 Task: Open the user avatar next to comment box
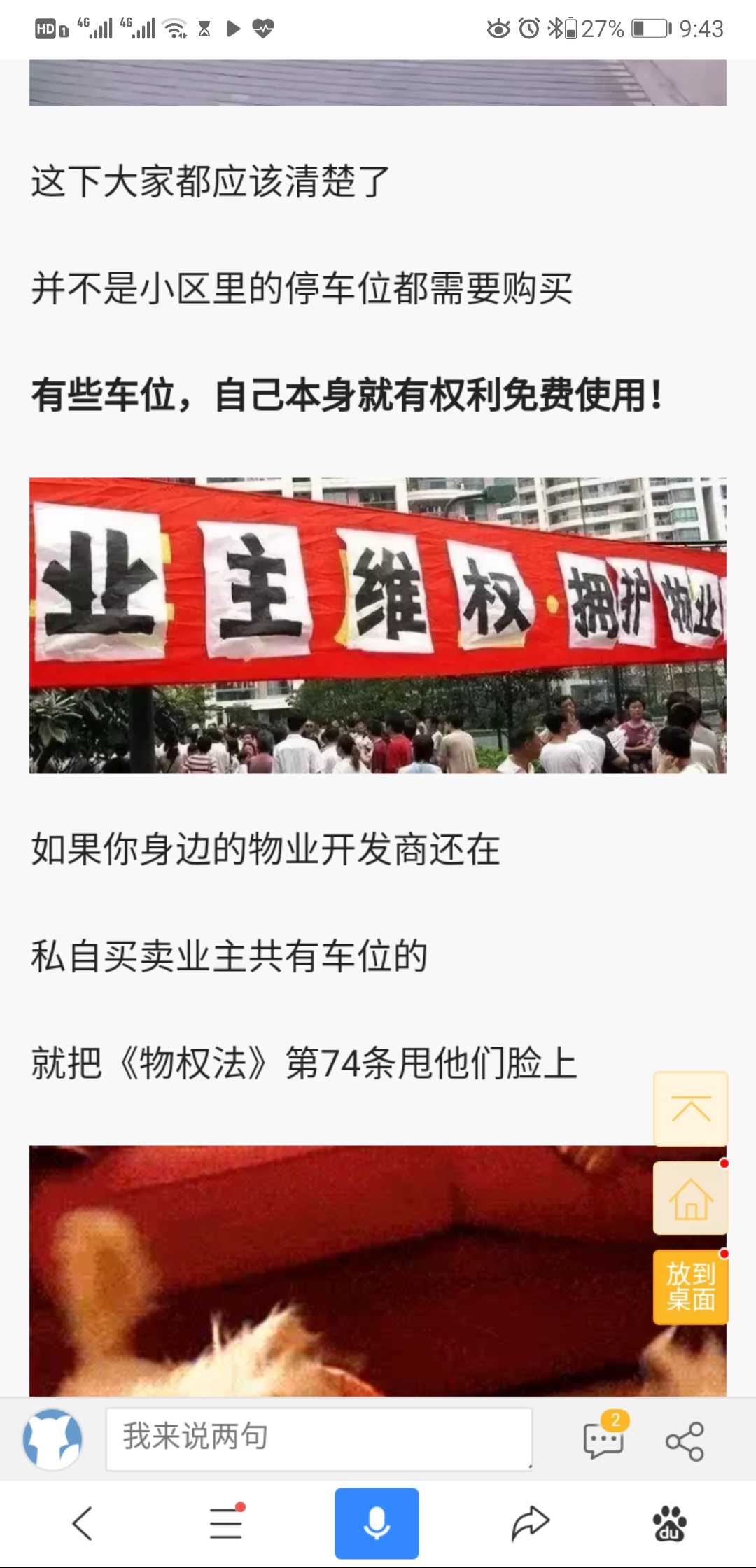52,1439
